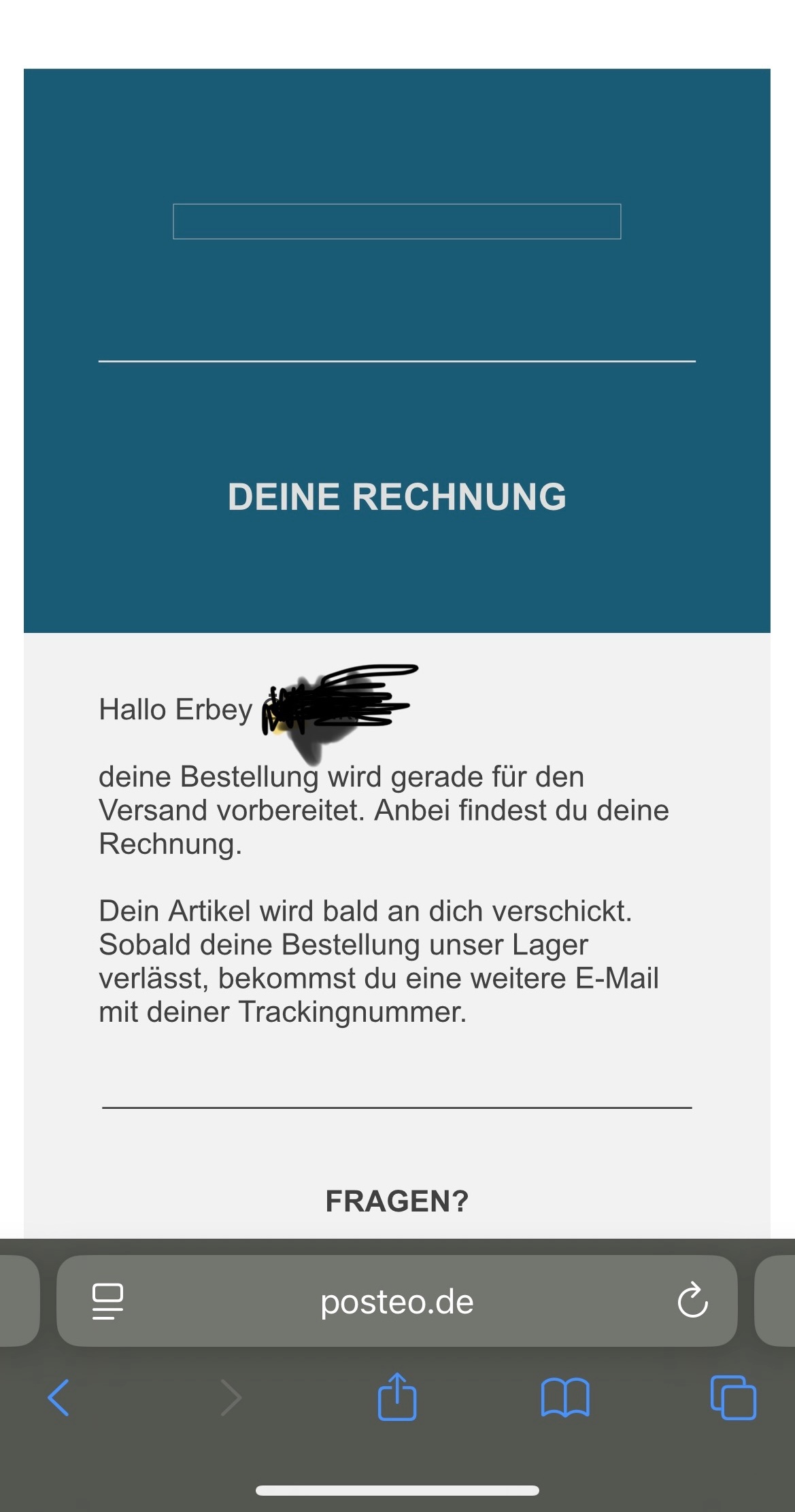Open Safari bookmarks
Screen dimensions: 795x1512
point(565,1398)
